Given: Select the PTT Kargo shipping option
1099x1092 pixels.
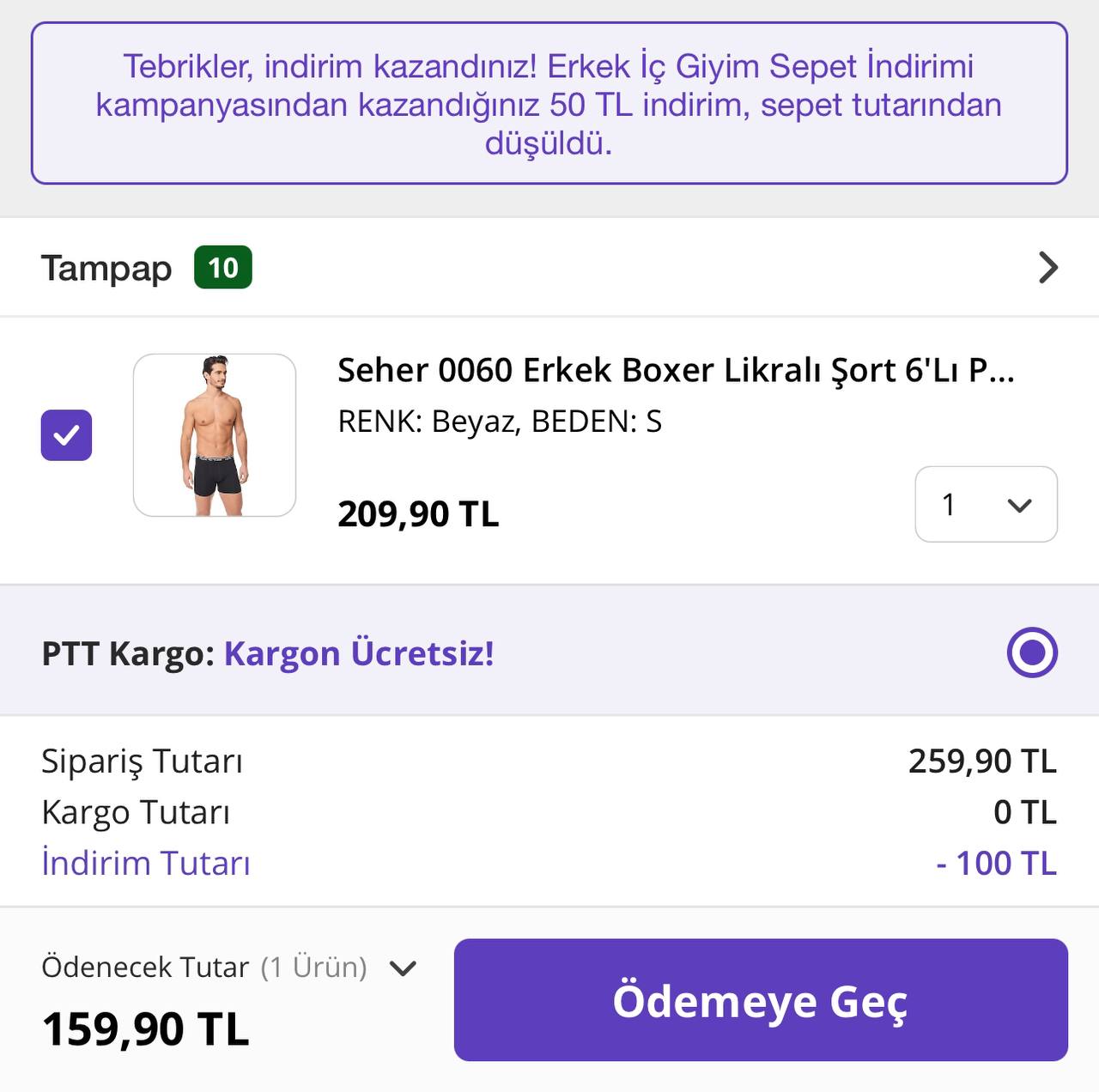Looking at the screenshot, I should 1031,652.
